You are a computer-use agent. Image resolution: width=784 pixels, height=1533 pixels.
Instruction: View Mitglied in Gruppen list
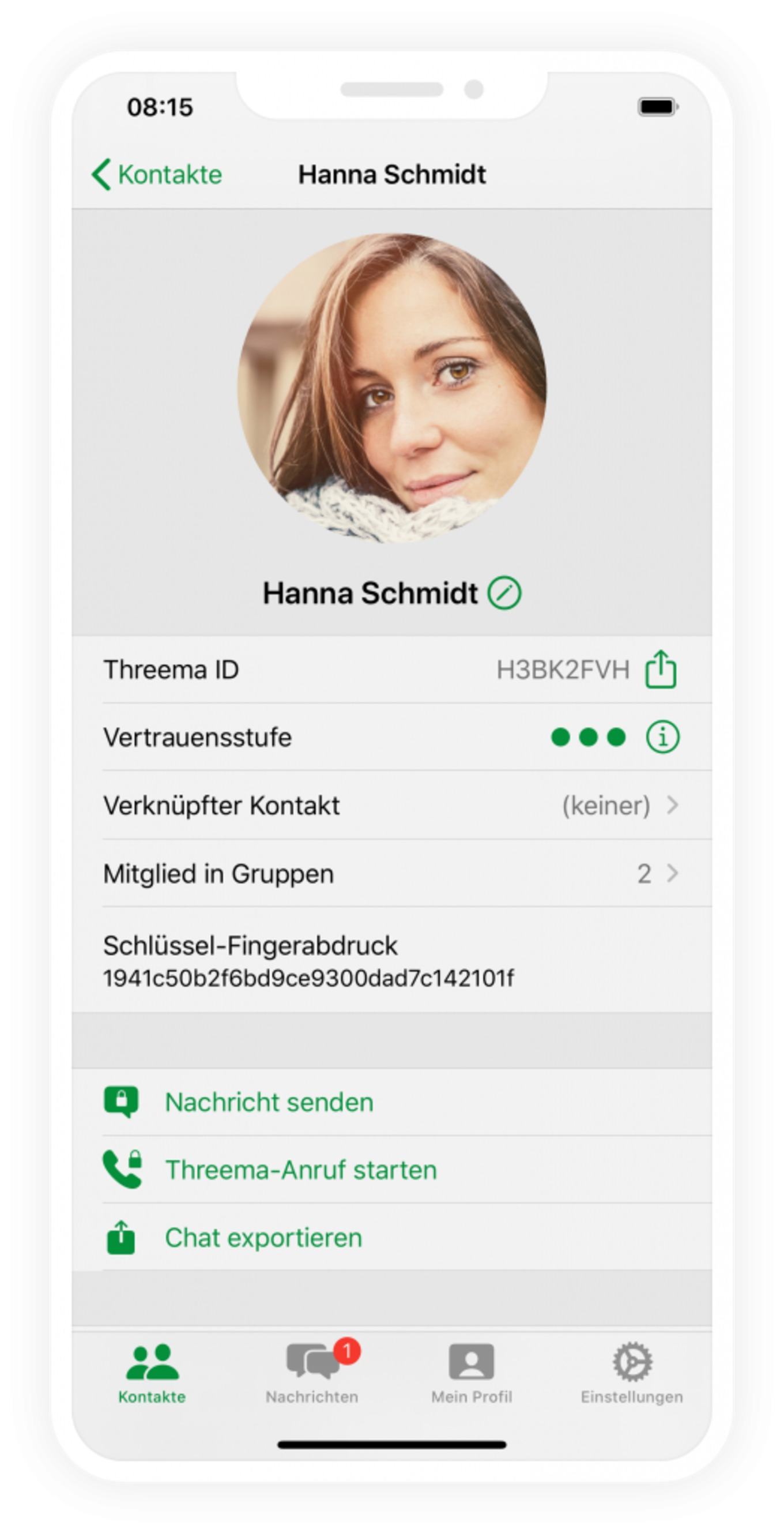pos(392,874)
